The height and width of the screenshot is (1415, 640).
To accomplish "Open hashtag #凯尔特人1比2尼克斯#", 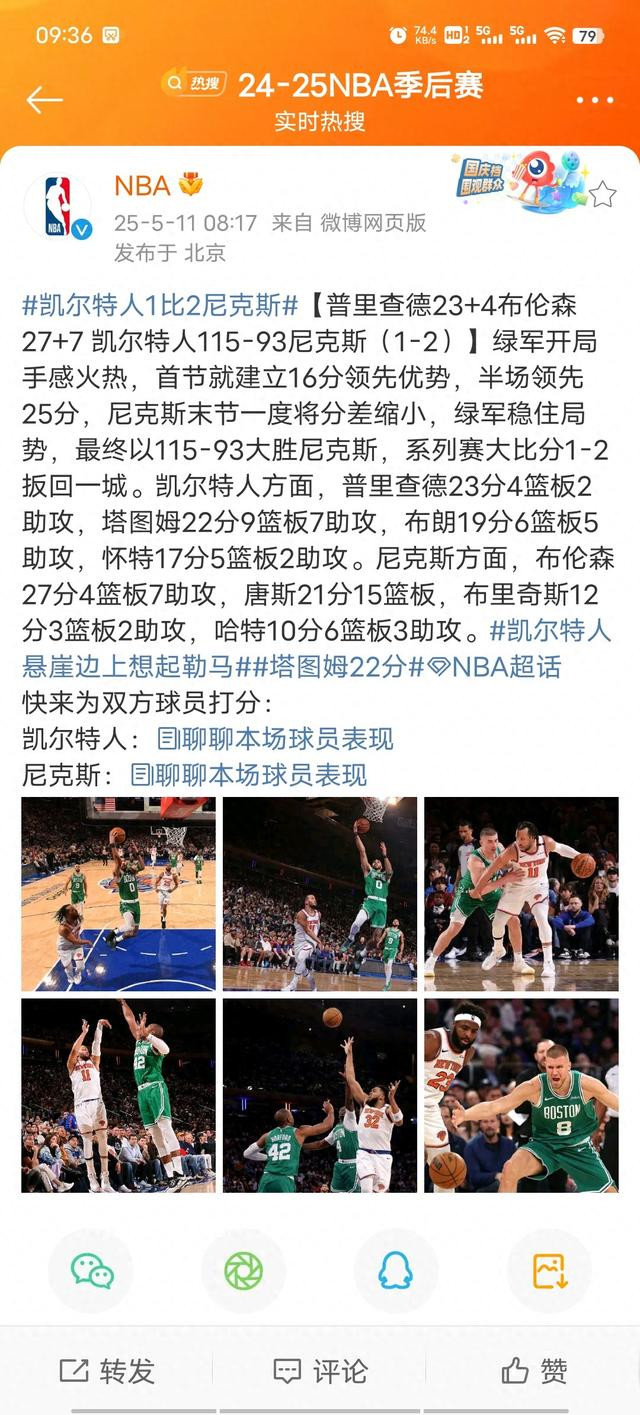I will (160, 305).
